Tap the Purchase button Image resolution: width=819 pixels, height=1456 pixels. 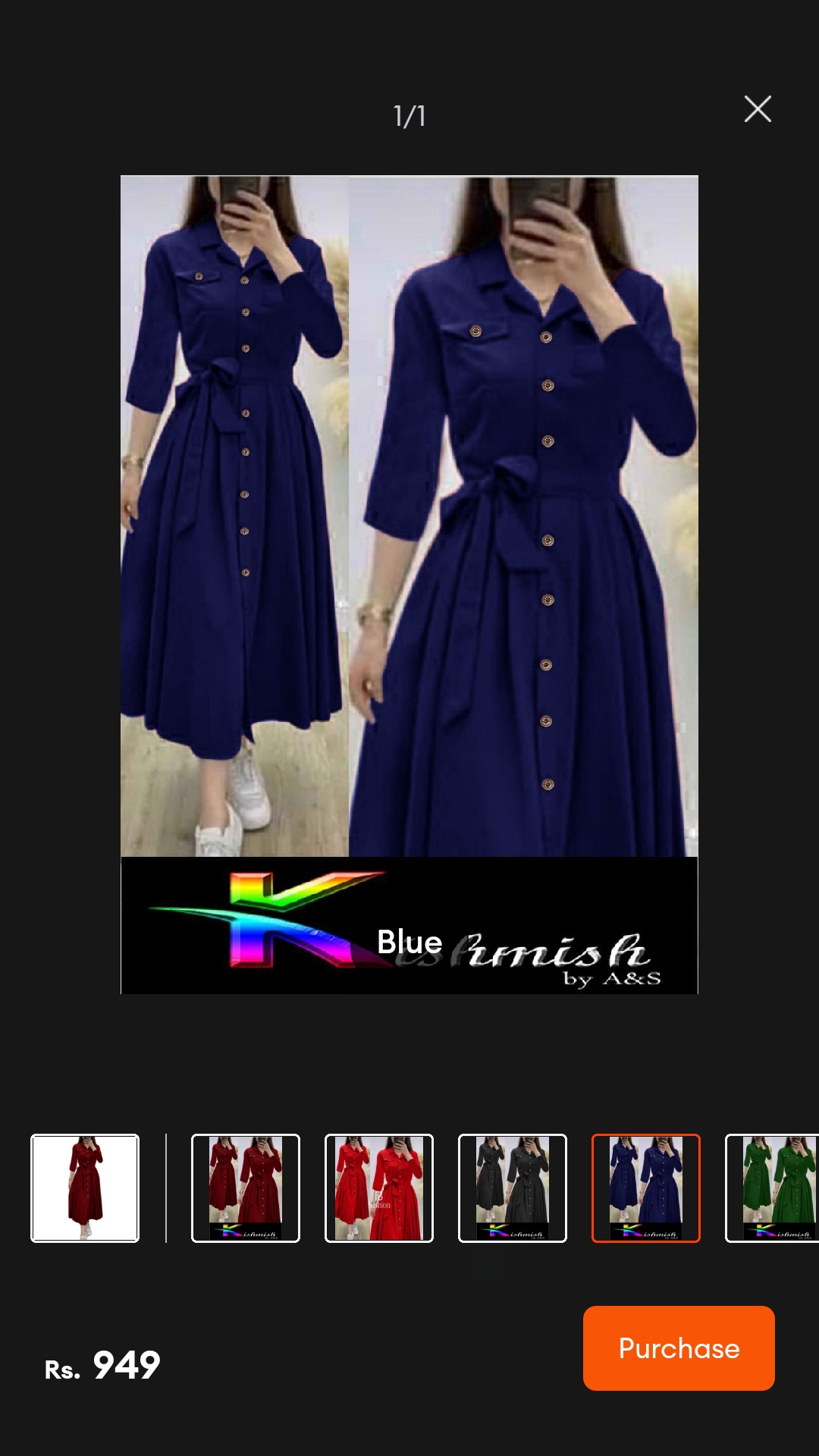click(679, 1348)
